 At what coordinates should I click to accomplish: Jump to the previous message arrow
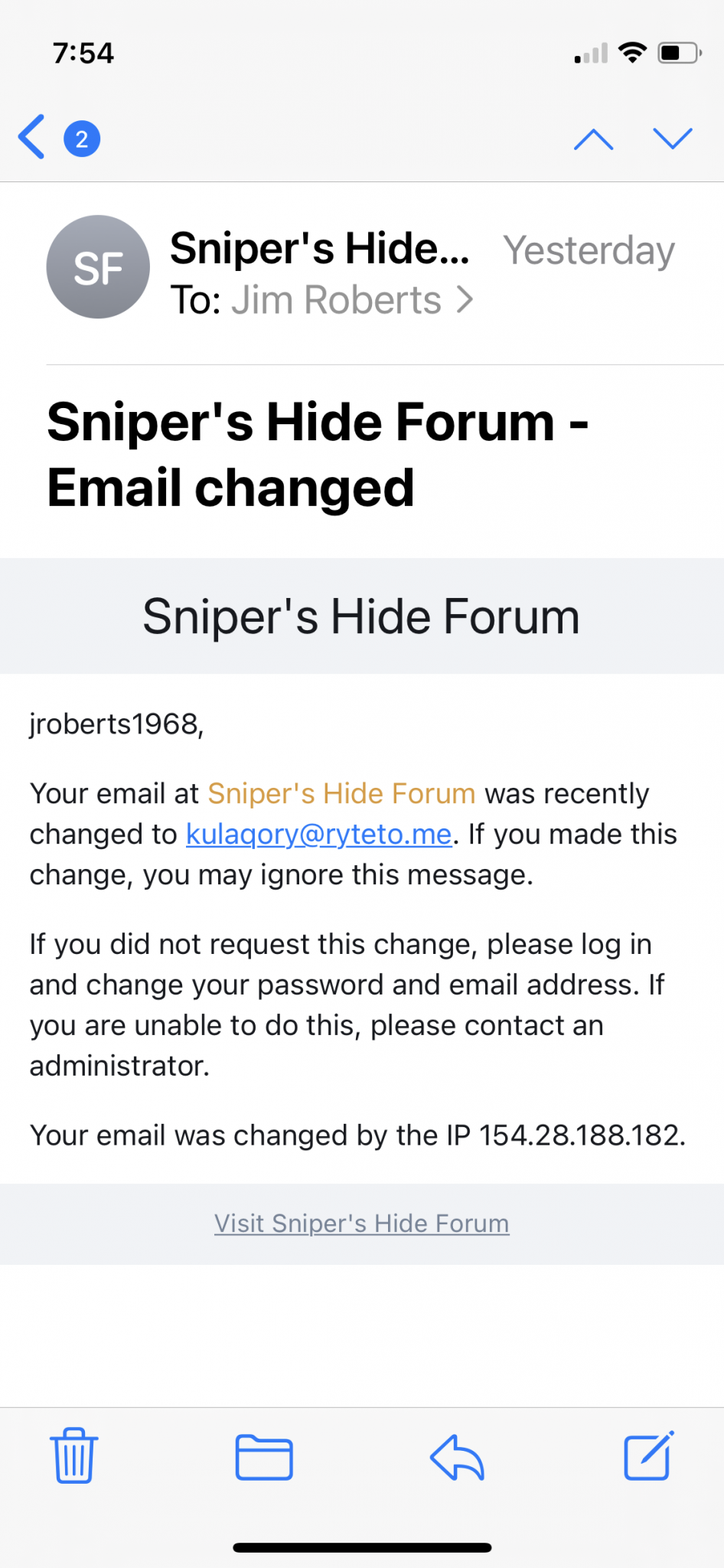594,139
